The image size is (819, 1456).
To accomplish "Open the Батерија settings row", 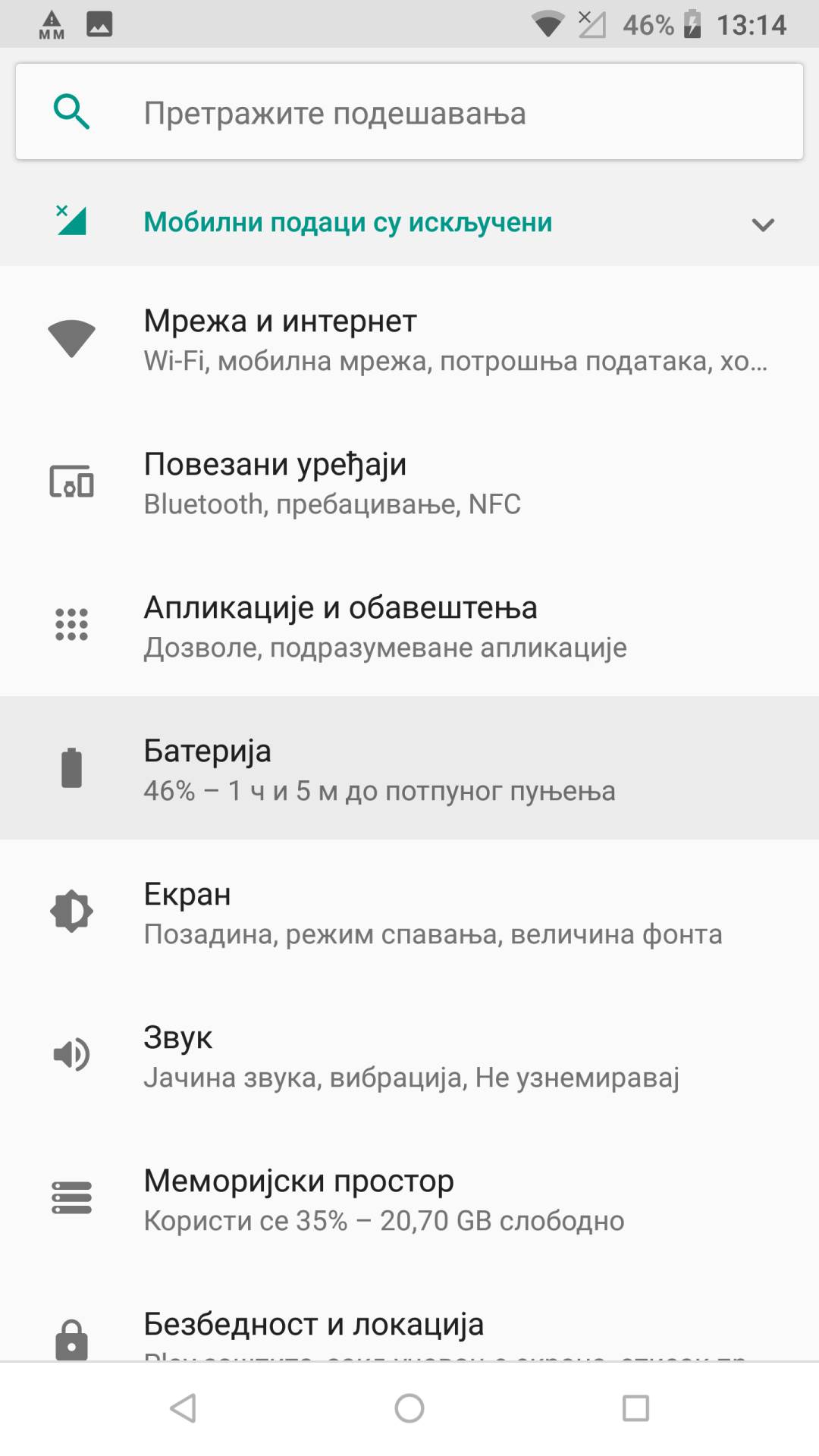I will [409, 768].
